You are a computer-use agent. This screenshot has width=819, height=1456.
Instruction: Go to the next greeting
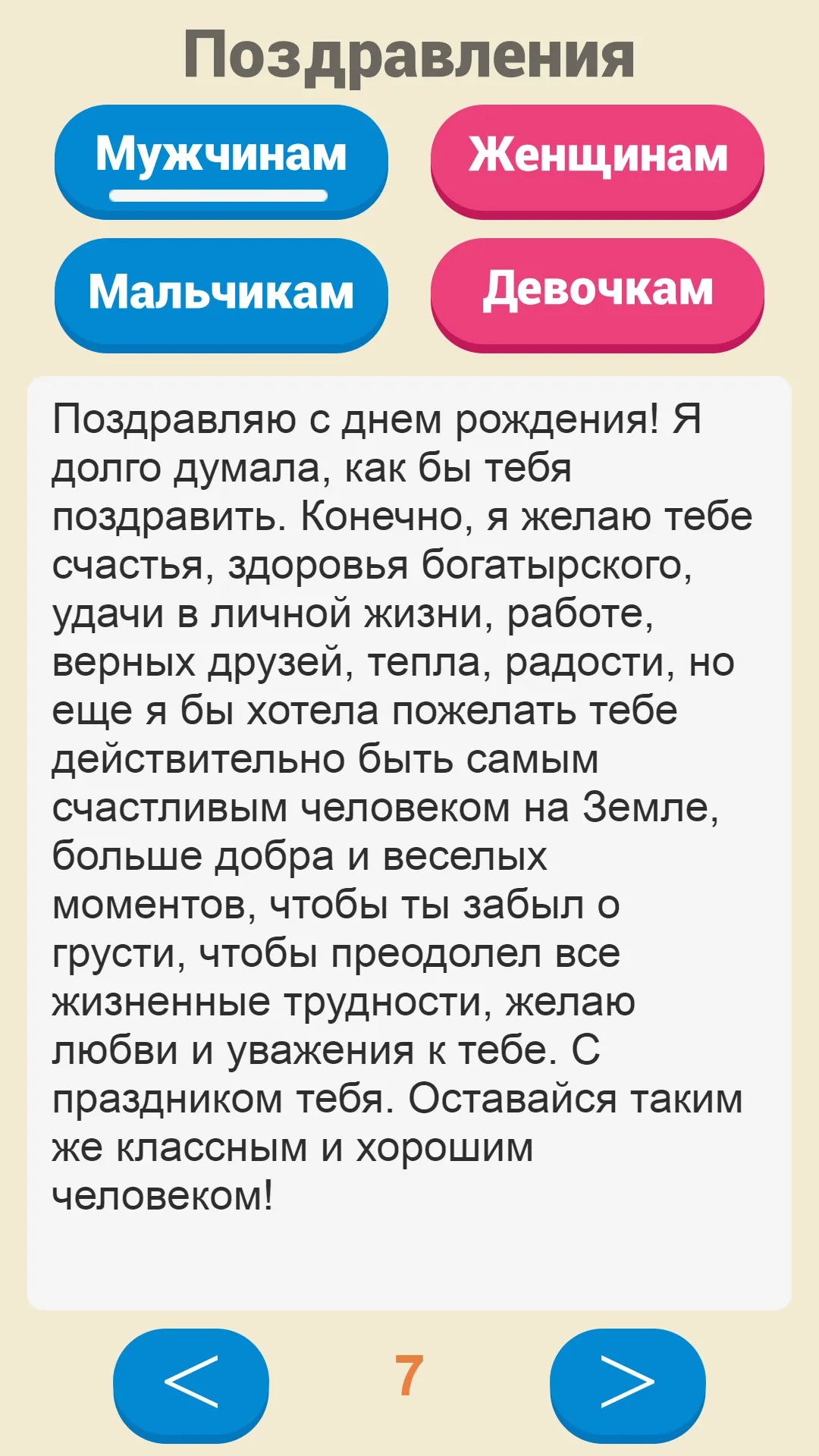(x=628, y=1385)
